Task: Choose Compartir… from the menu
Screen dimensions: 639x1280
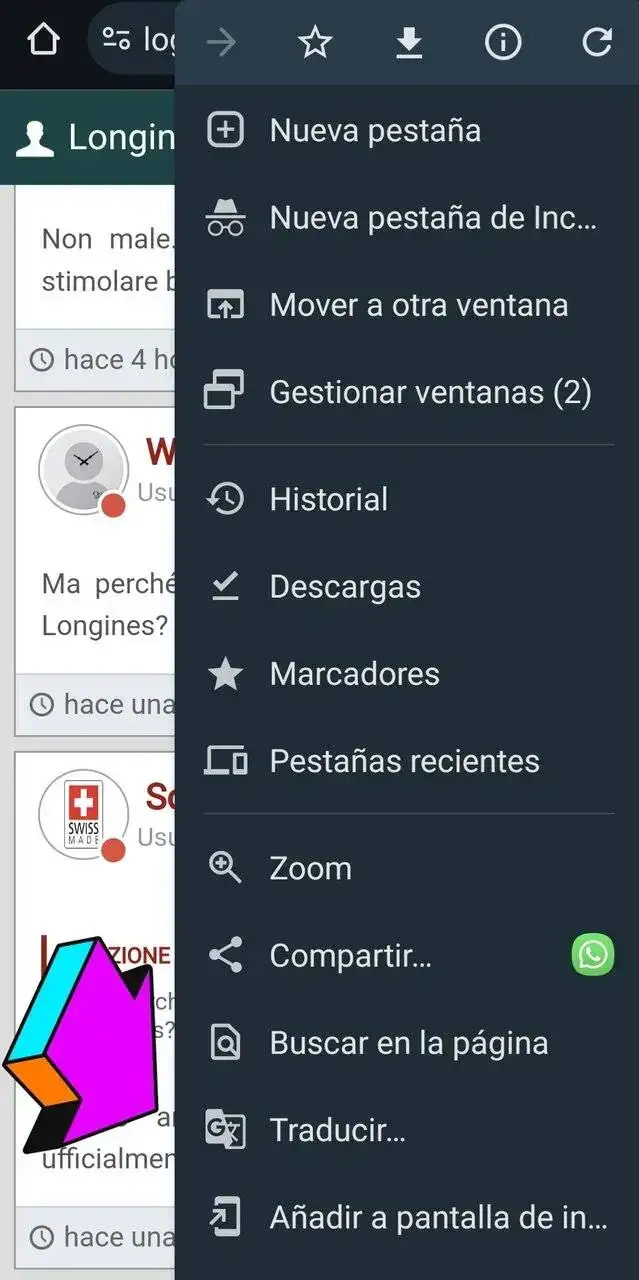Action: point(350,956)
